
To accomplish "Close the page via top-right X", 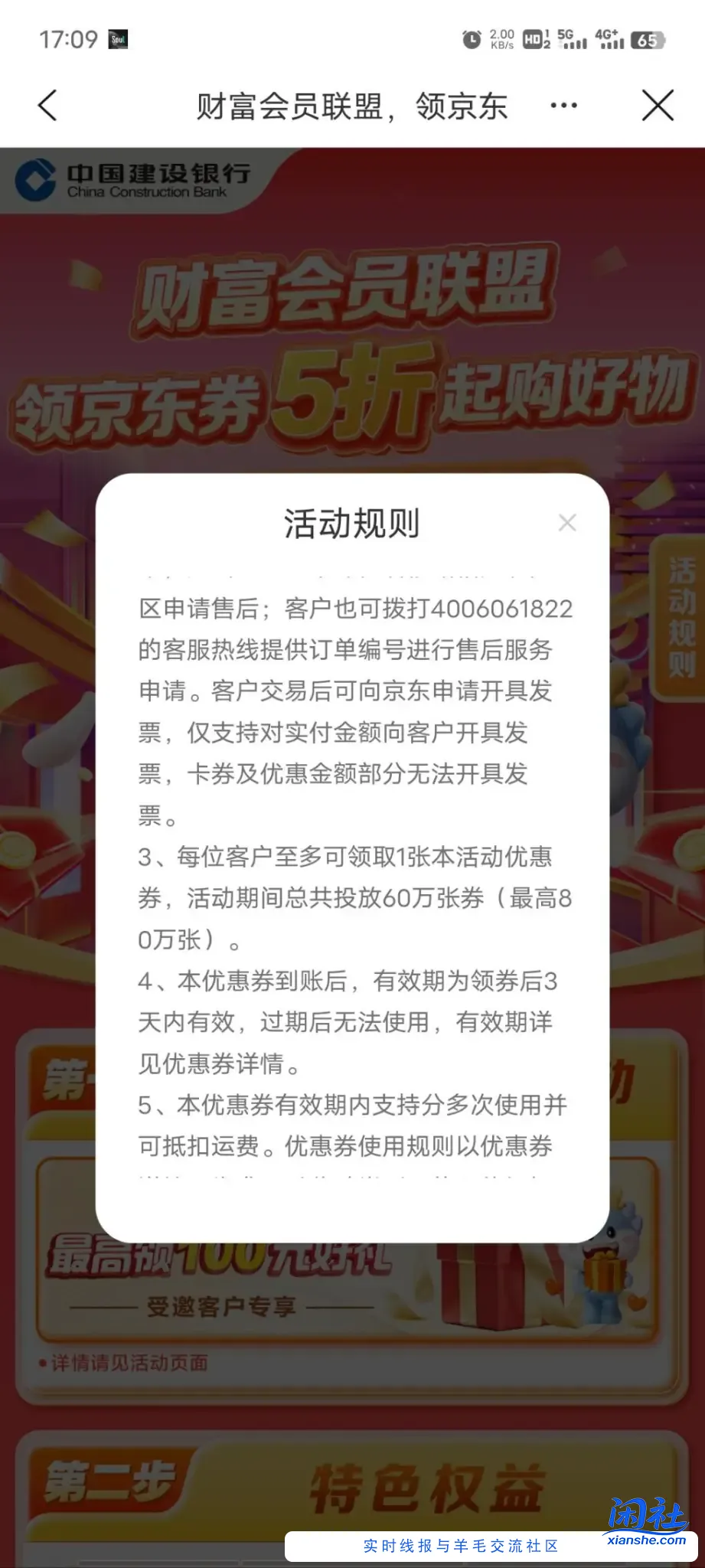I will pos(657,106).
